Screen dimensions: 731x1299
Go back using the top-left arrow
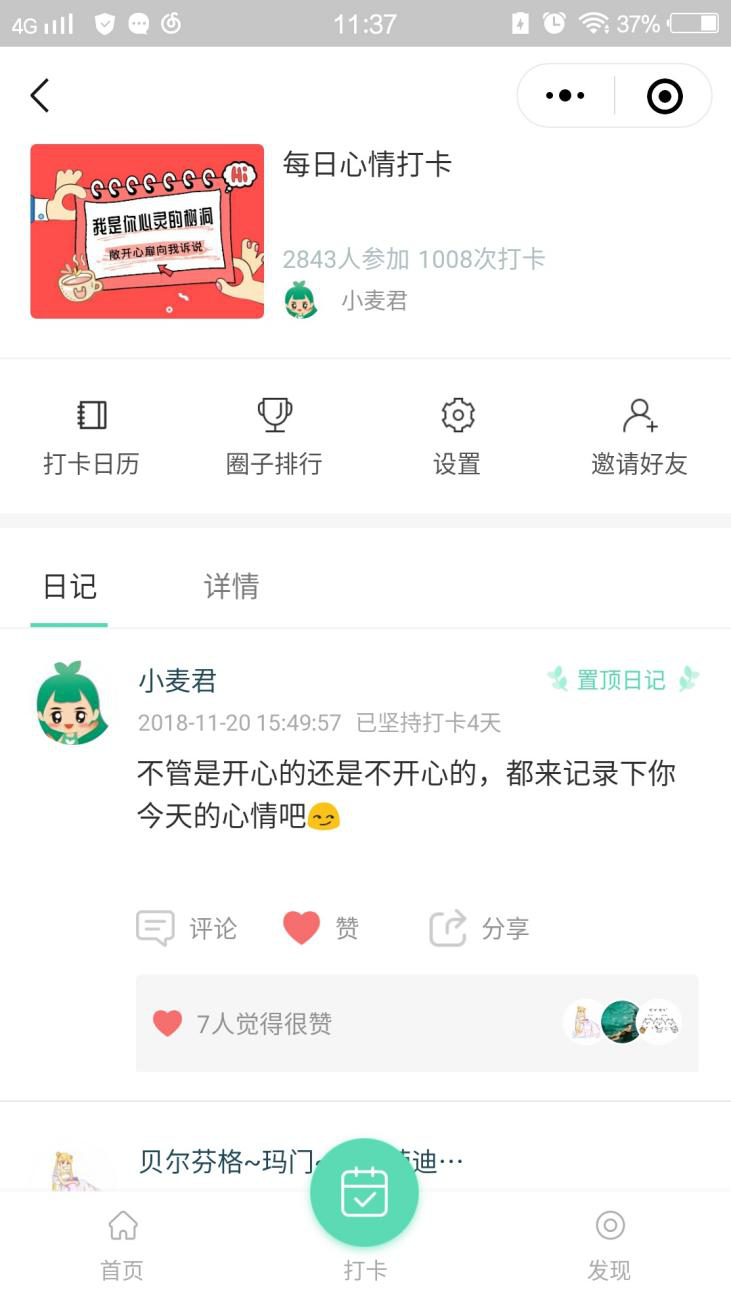[40, 96]
